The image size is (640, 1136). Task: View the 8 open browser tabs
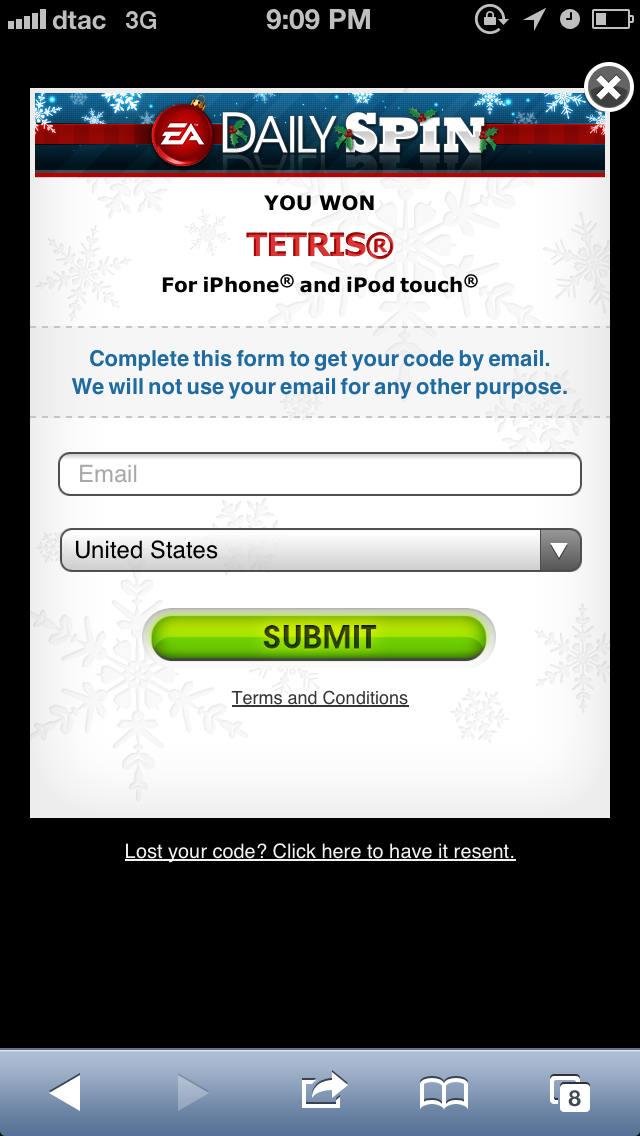(x=570, y=1093)
